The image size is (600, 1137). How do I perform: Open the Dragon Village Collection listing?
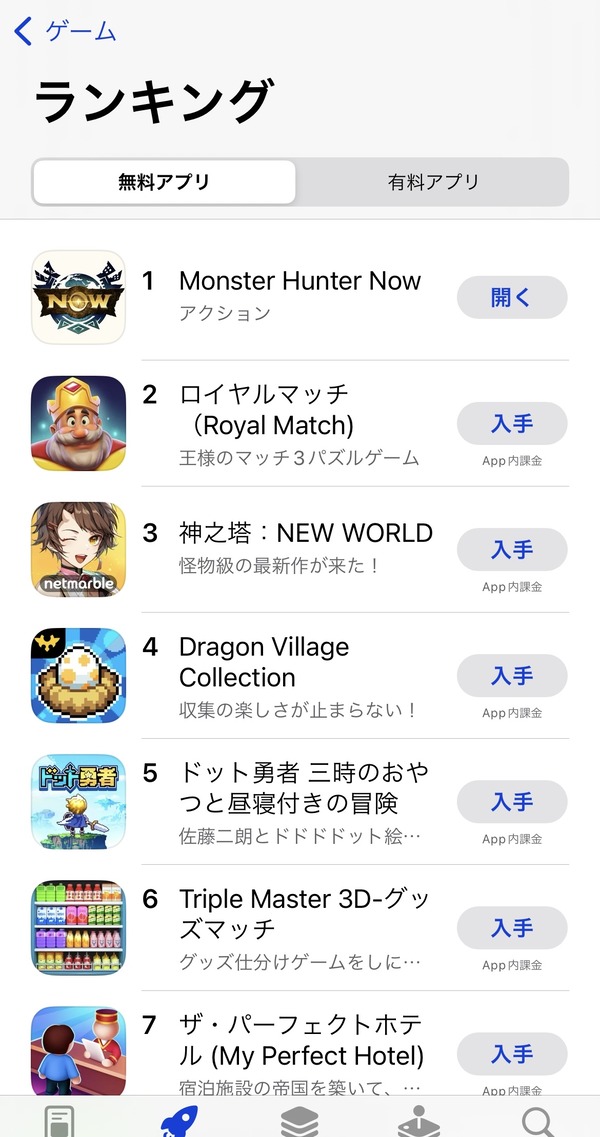pyautogui.click(x=264, y=662)
